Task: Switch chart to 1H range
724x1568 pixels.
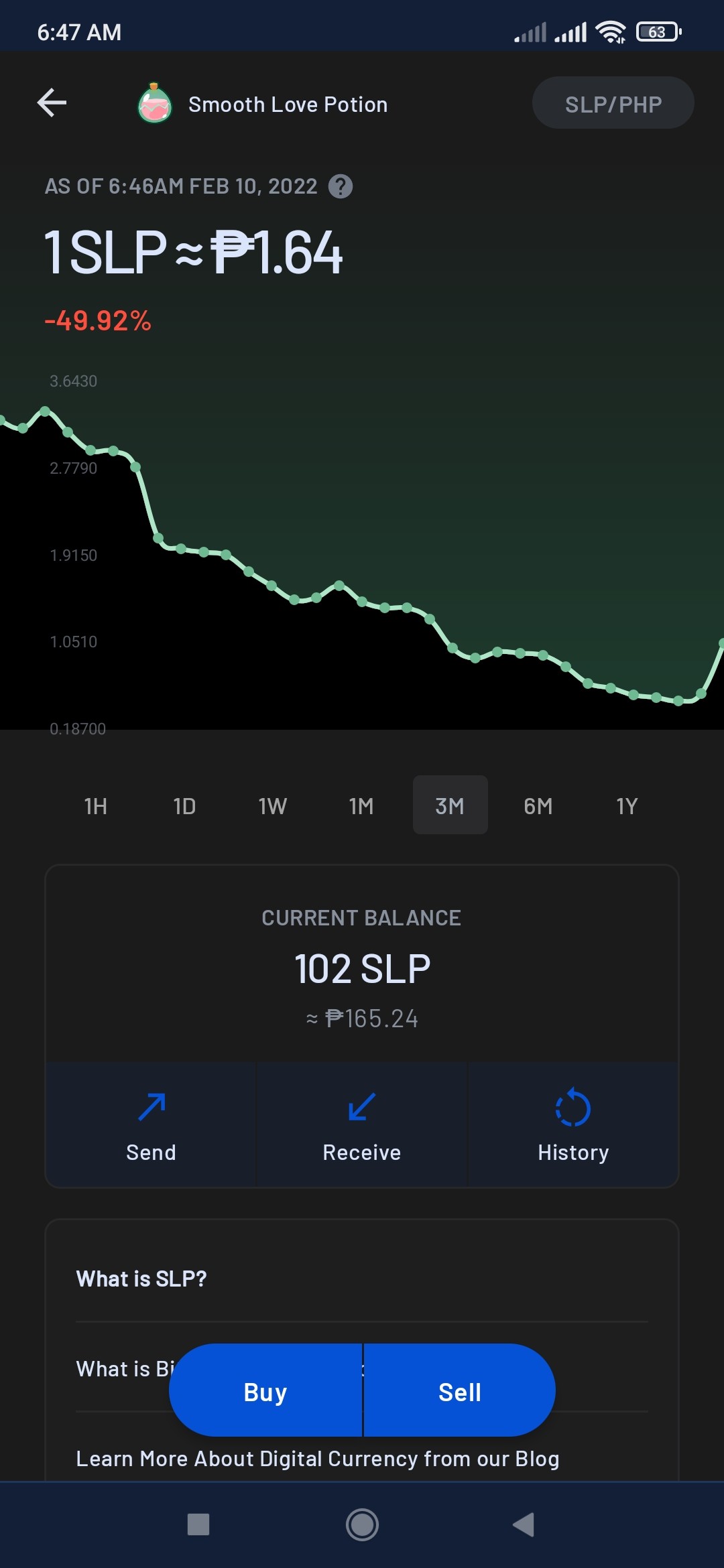Action: click(x=96, y=805)
